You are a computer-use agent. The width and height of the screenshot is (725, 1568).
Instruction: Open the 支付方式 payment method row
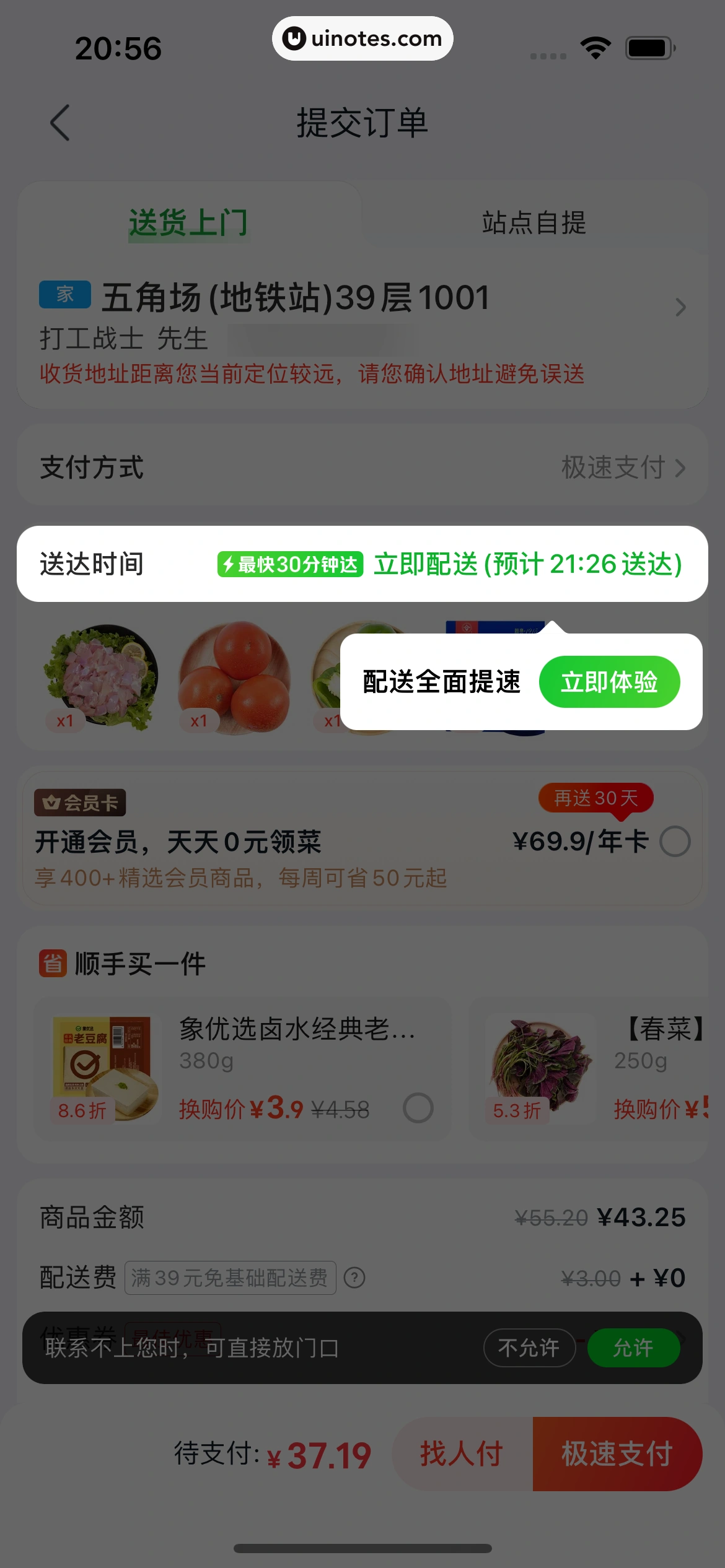point(362,467)
